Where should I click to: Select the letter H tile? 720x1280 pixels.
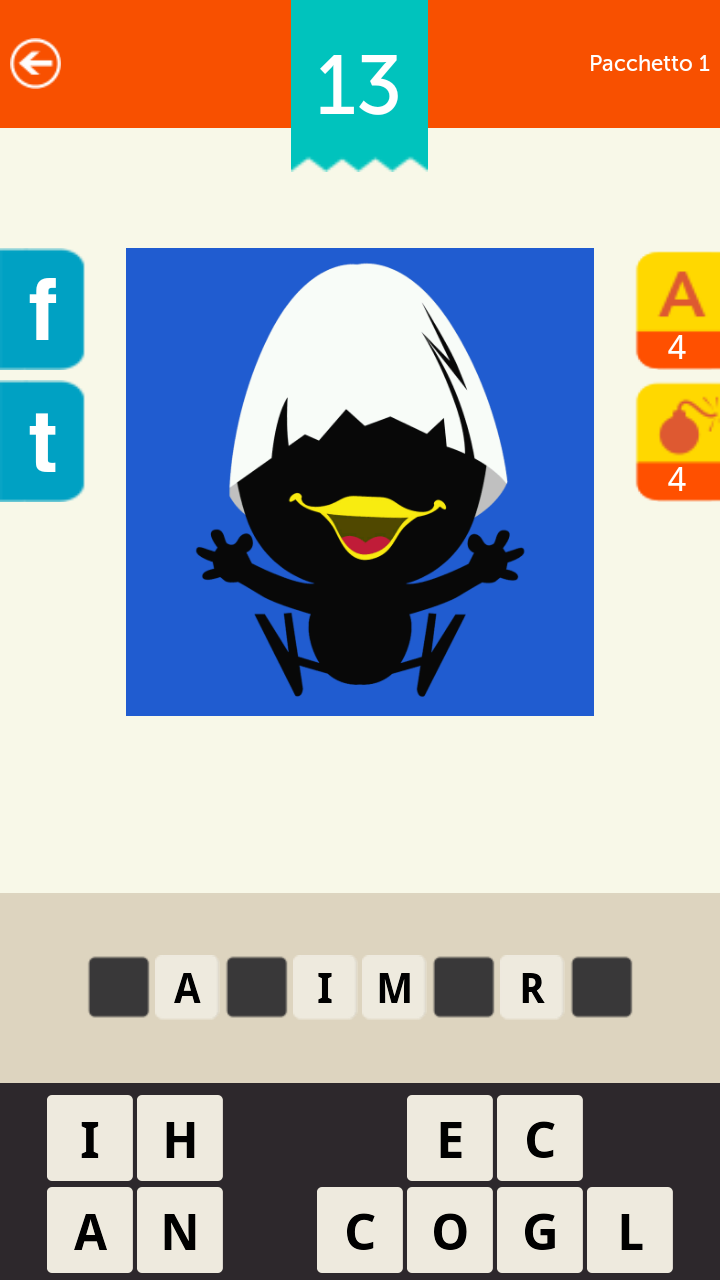click(180, 1138)
